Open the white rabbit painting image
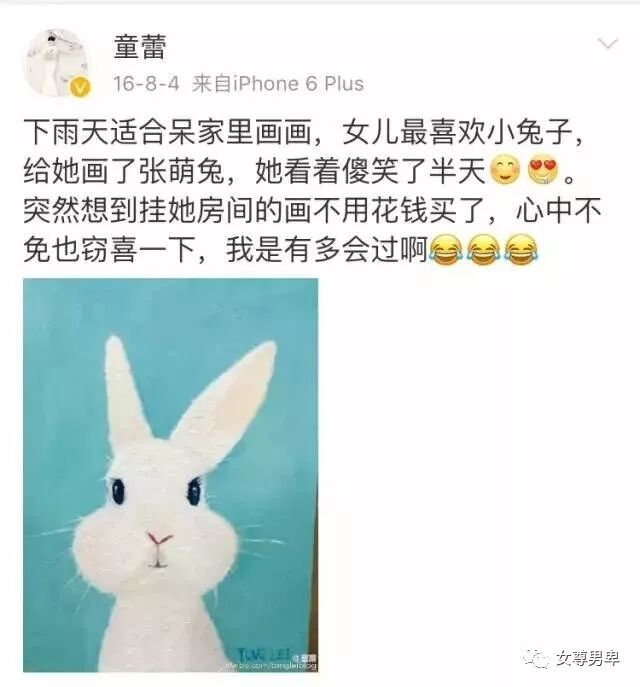The image size is (640, 687). (170, 475)
